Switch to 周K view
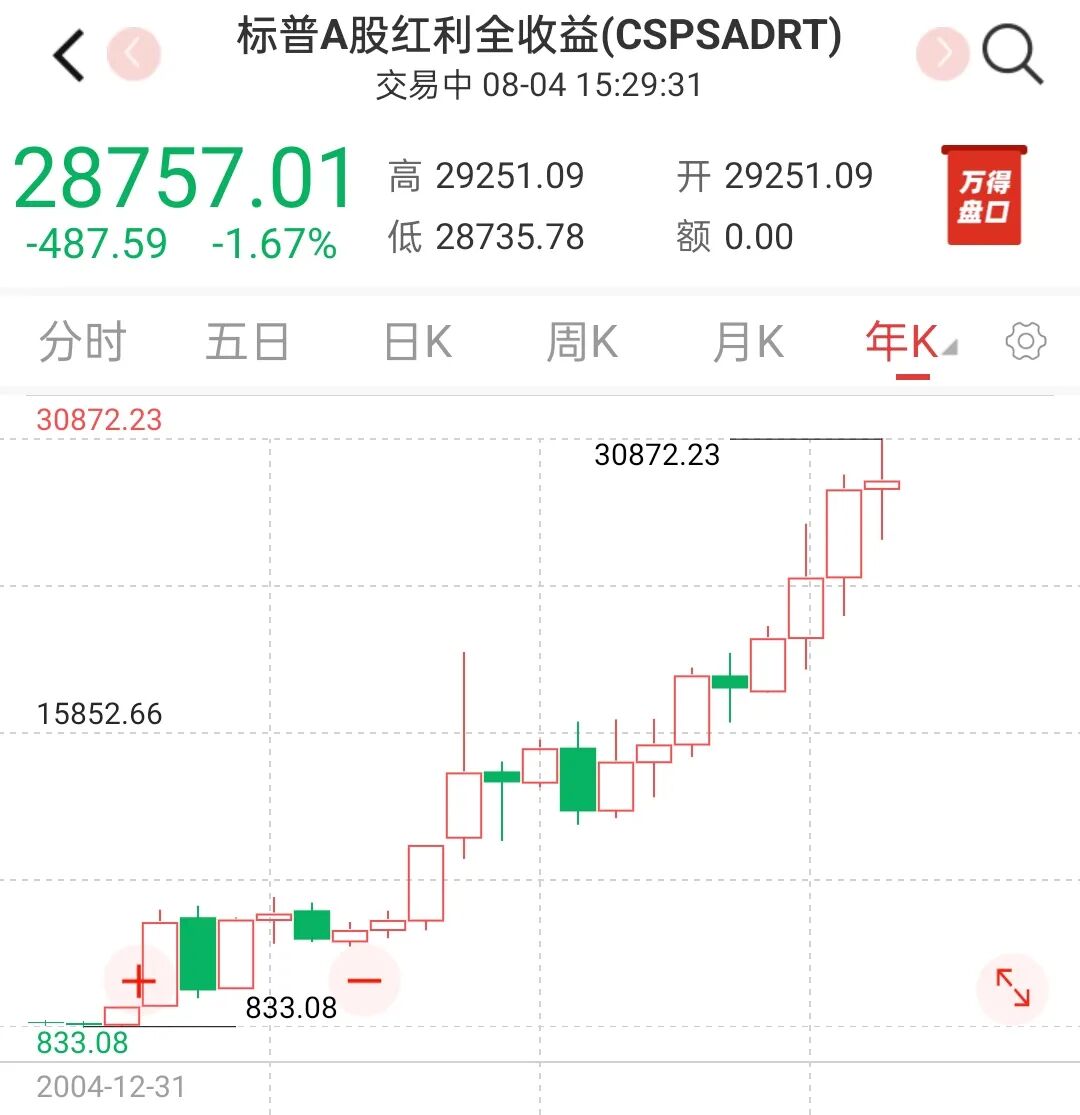This screenshot has width=1080, height=1115. 582,342
